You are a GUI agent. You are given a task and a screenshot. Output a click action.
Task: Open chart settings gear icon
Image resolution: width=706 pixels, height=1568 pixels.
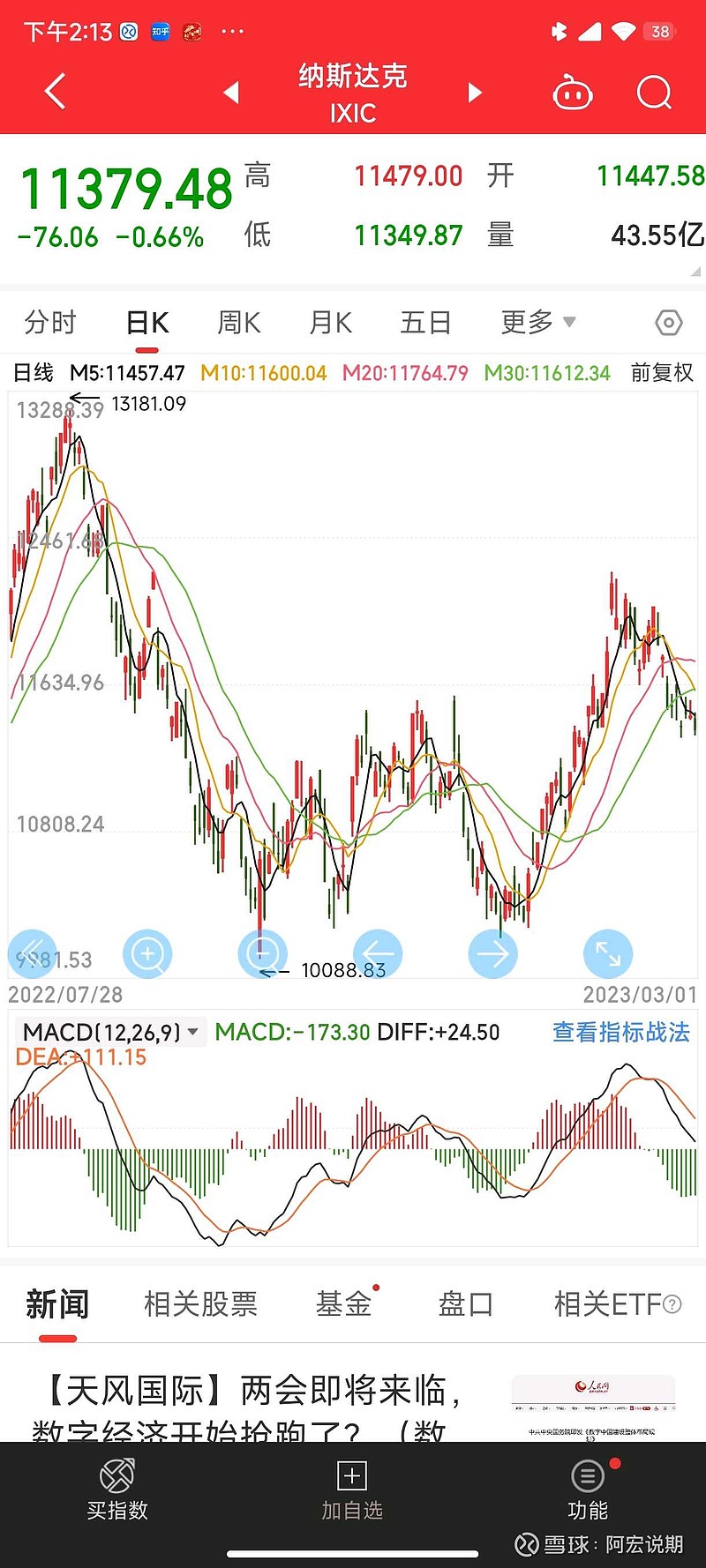click(668, 323)
